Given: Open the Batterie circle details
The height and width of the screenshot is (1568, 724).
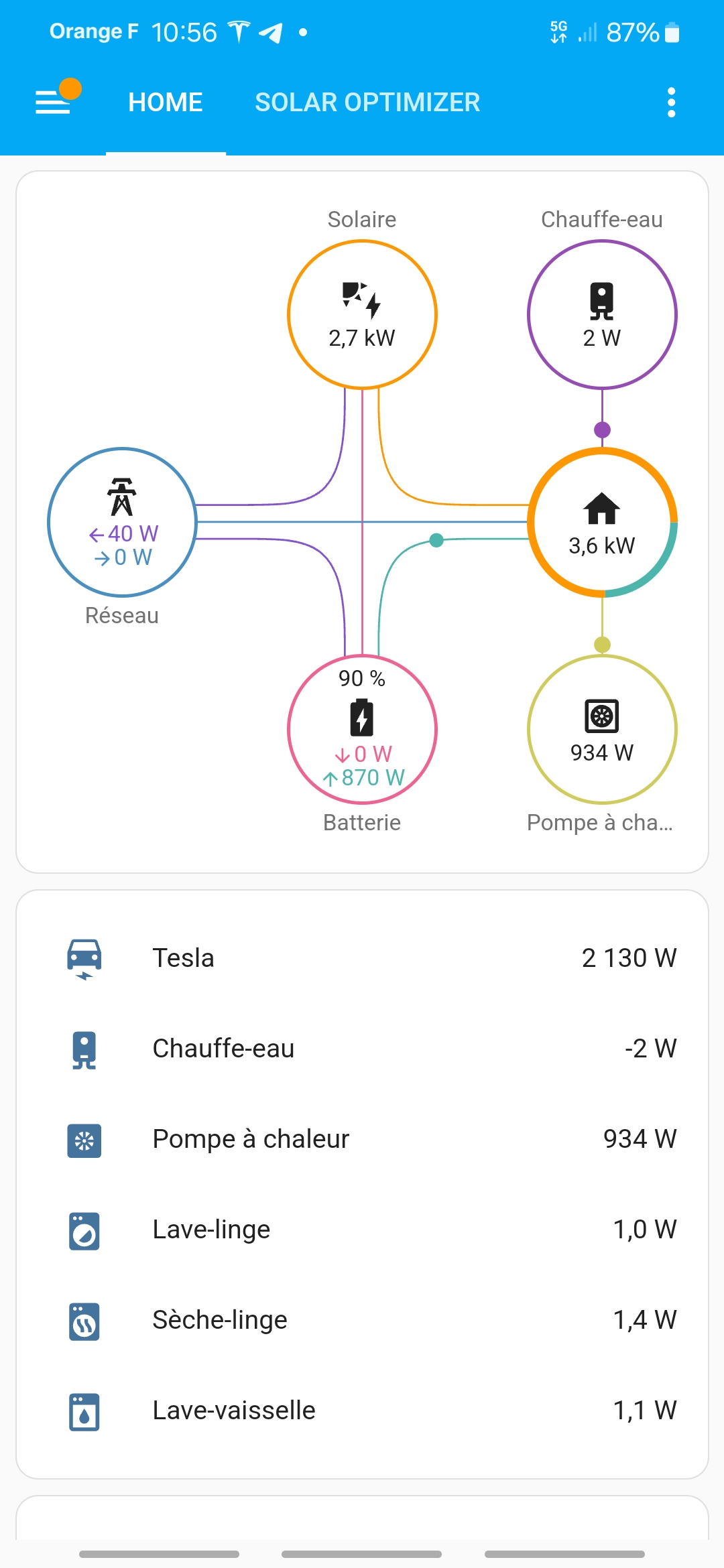Looking at the screenshot, I should [x=362, y=729].
